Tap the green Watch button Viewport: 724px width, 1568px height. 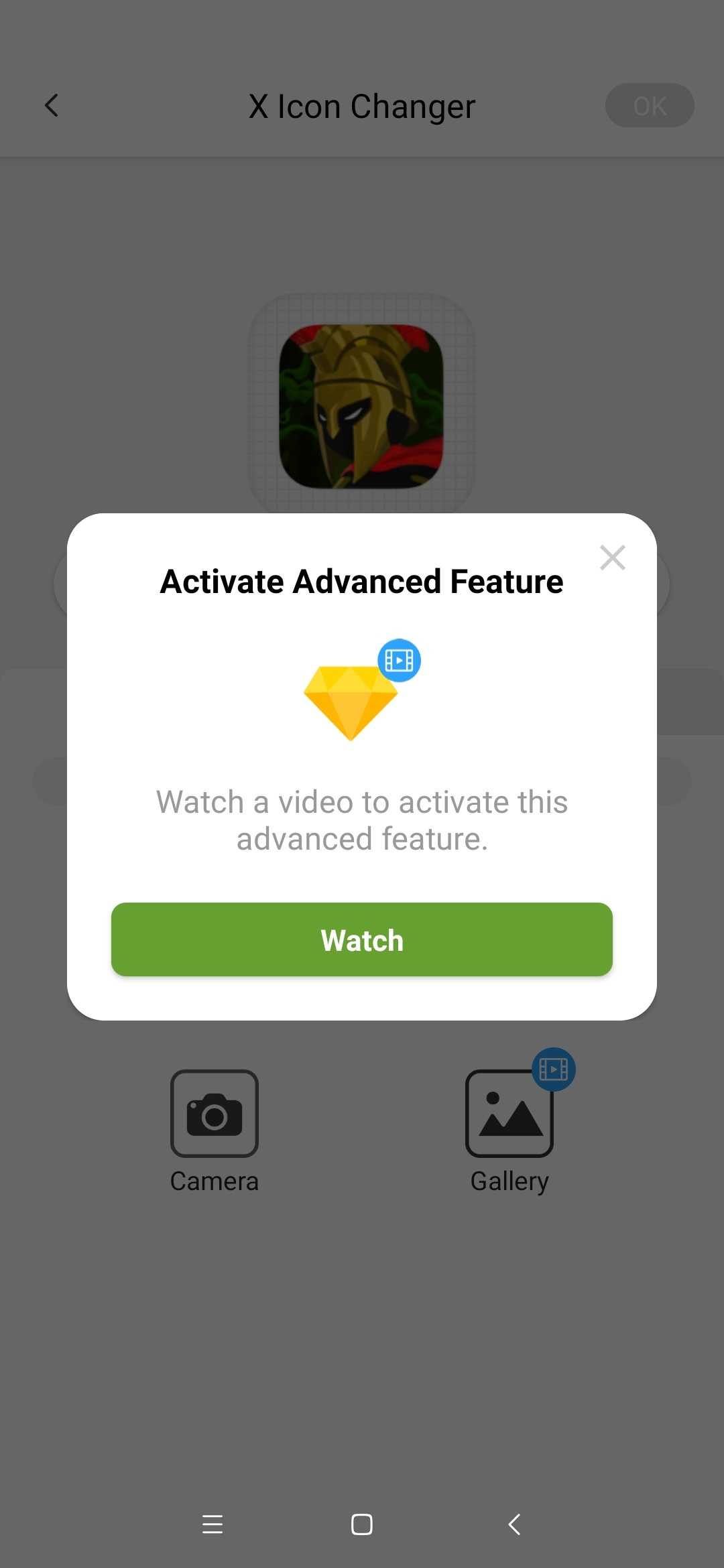(x=362, y=939)
